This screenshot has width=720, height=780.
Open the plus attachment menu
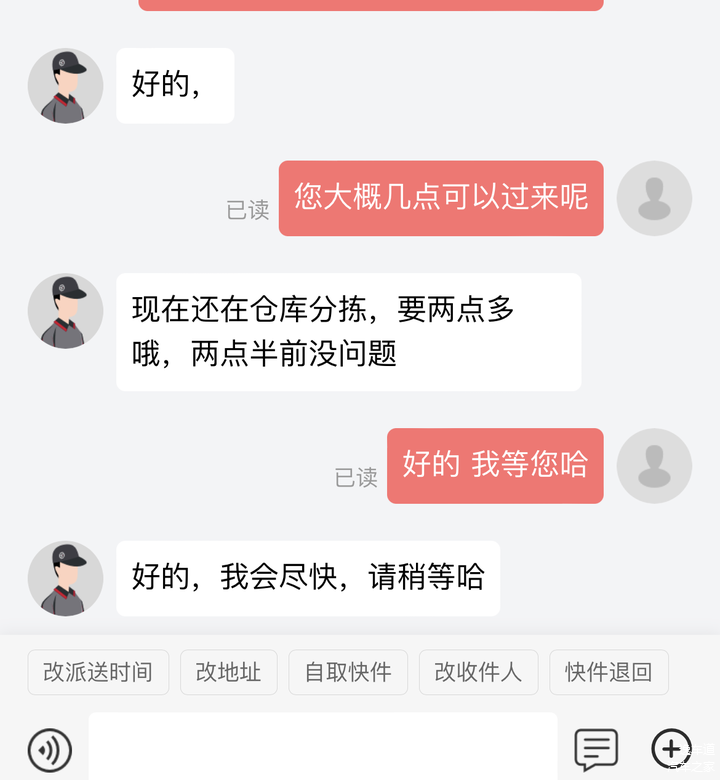[x=671, y=748]
